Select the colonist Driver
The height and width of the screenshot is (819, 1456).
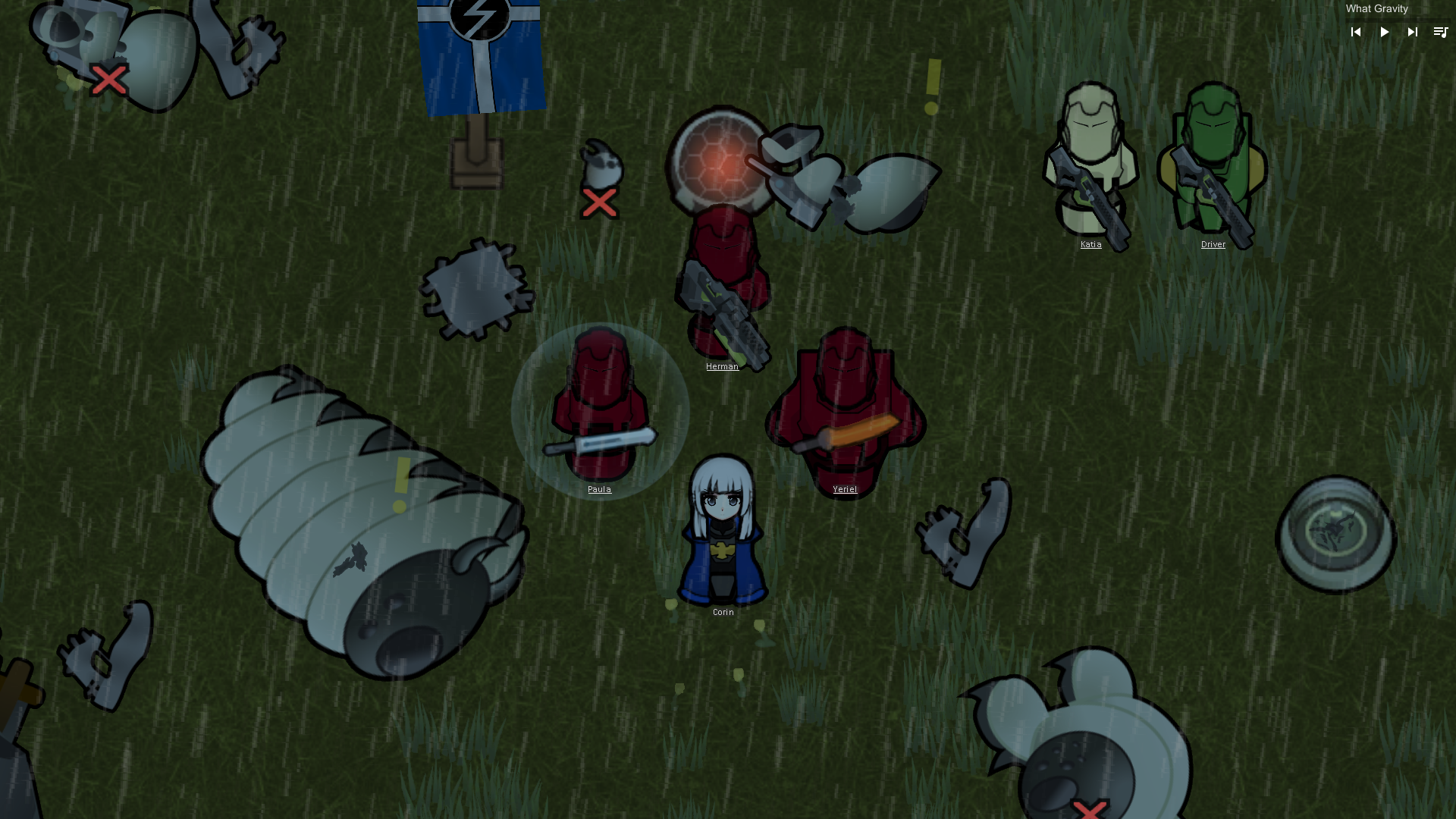pos(1213,163)
